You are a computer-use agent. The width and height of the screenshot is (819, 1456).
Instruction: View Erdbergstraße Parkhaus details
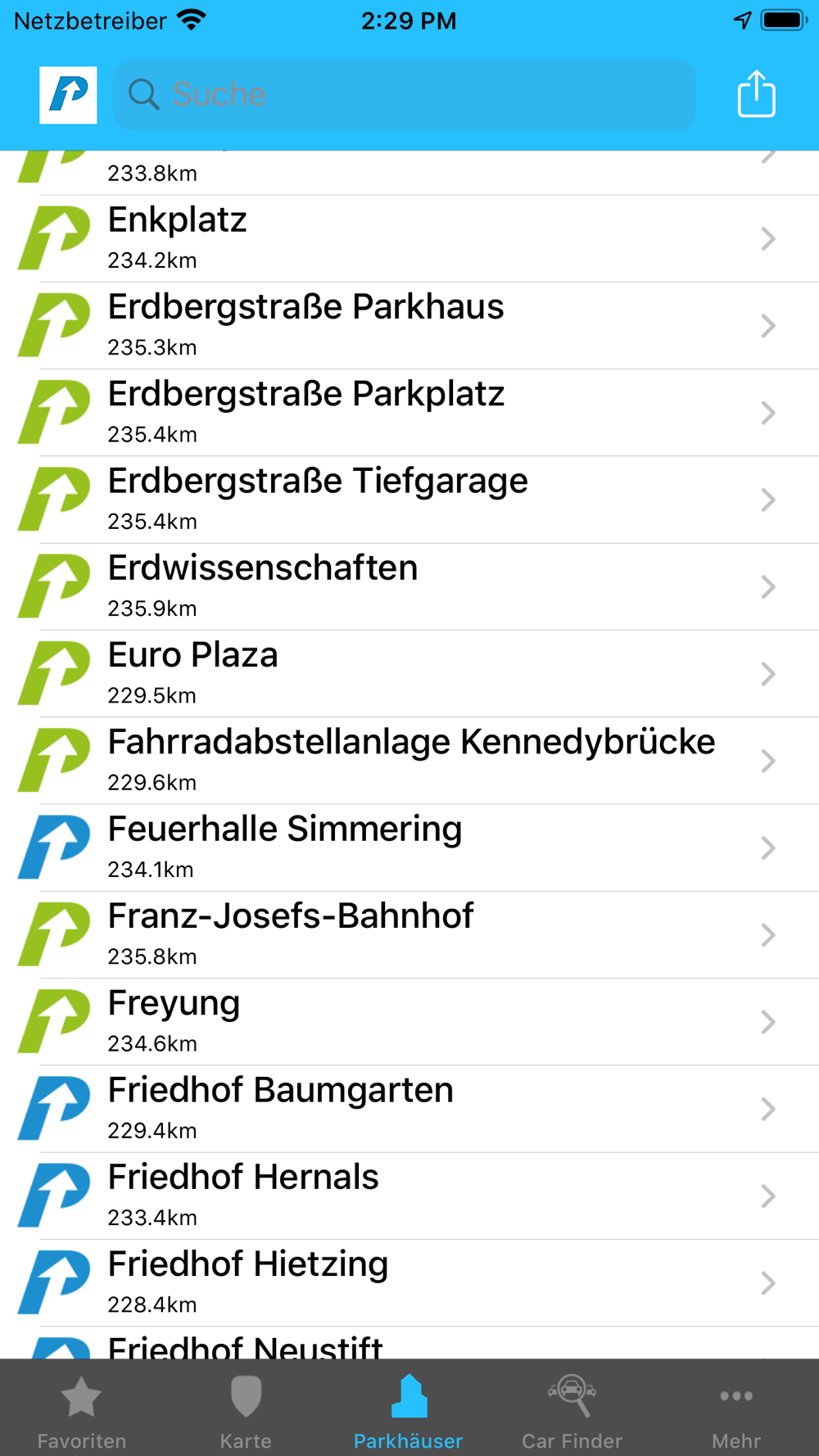409,326
